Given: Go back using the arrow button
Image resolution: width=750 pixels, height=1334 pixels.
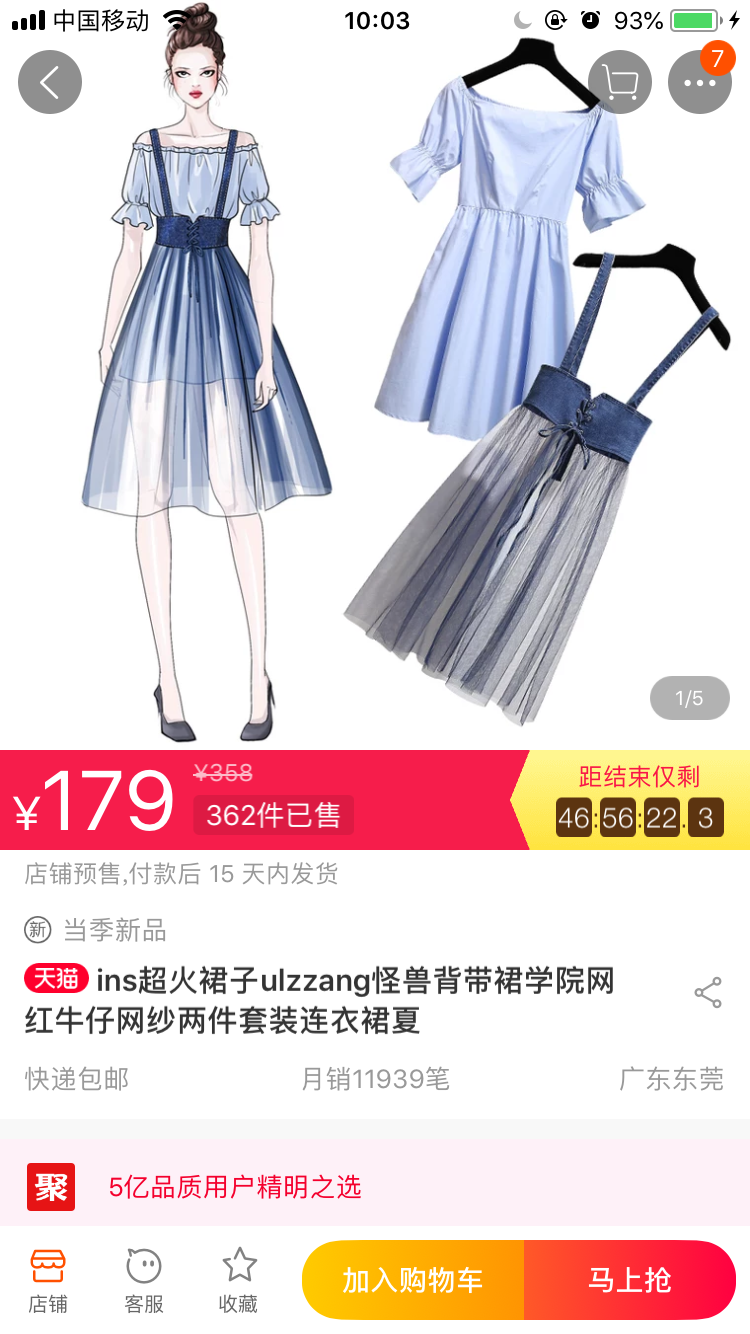Looking at the screenshot, I should (49, 82).
